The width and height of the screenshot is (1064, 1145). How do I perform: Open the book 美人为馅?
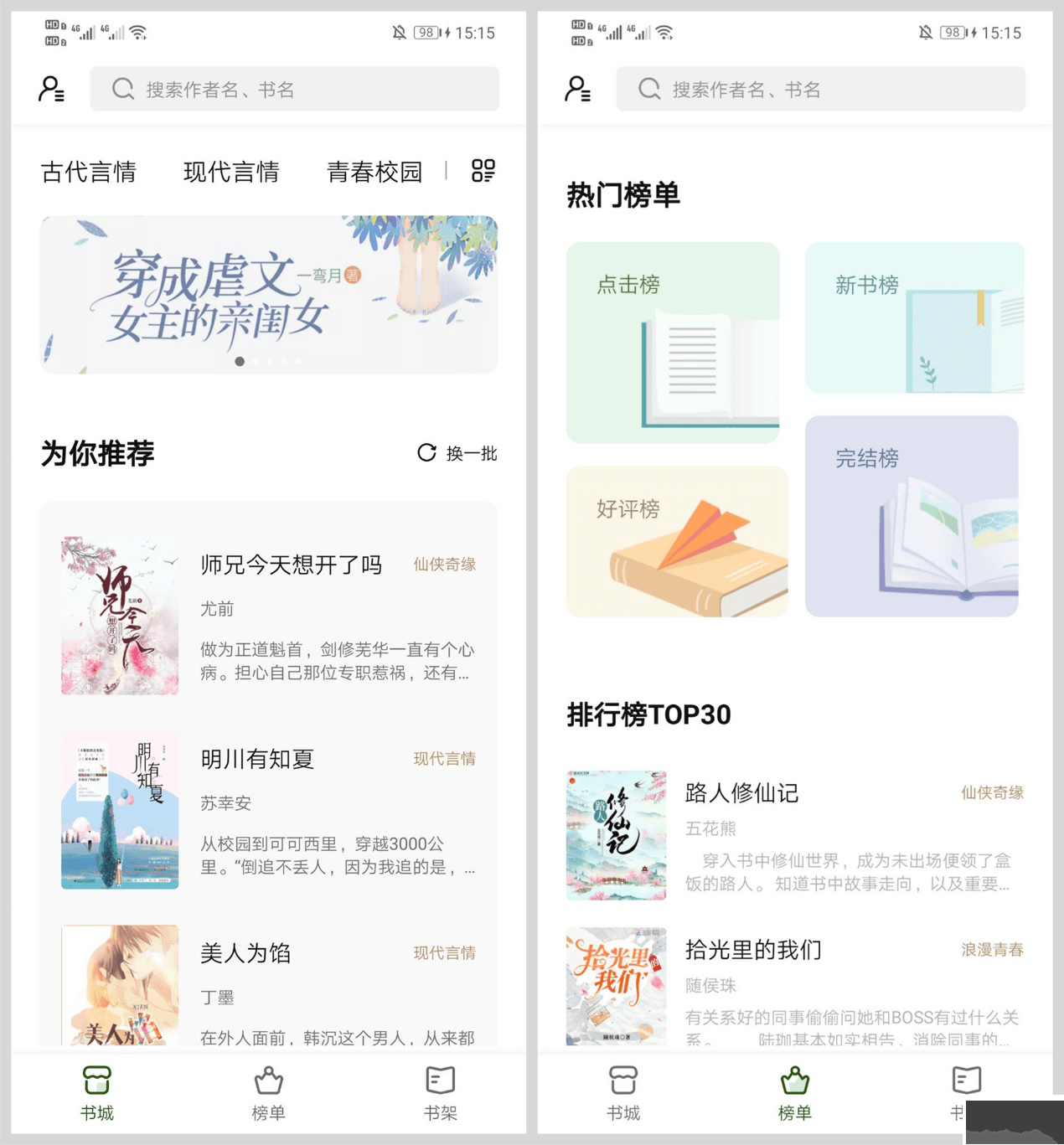[x=245, y=953]
